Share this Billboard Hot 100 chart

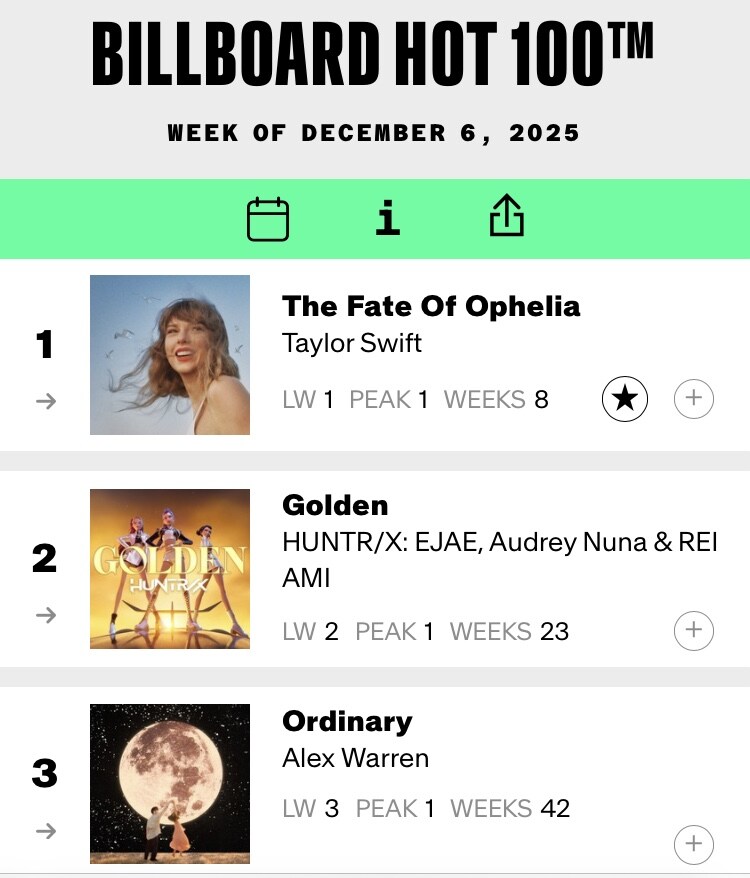[507, 216]
